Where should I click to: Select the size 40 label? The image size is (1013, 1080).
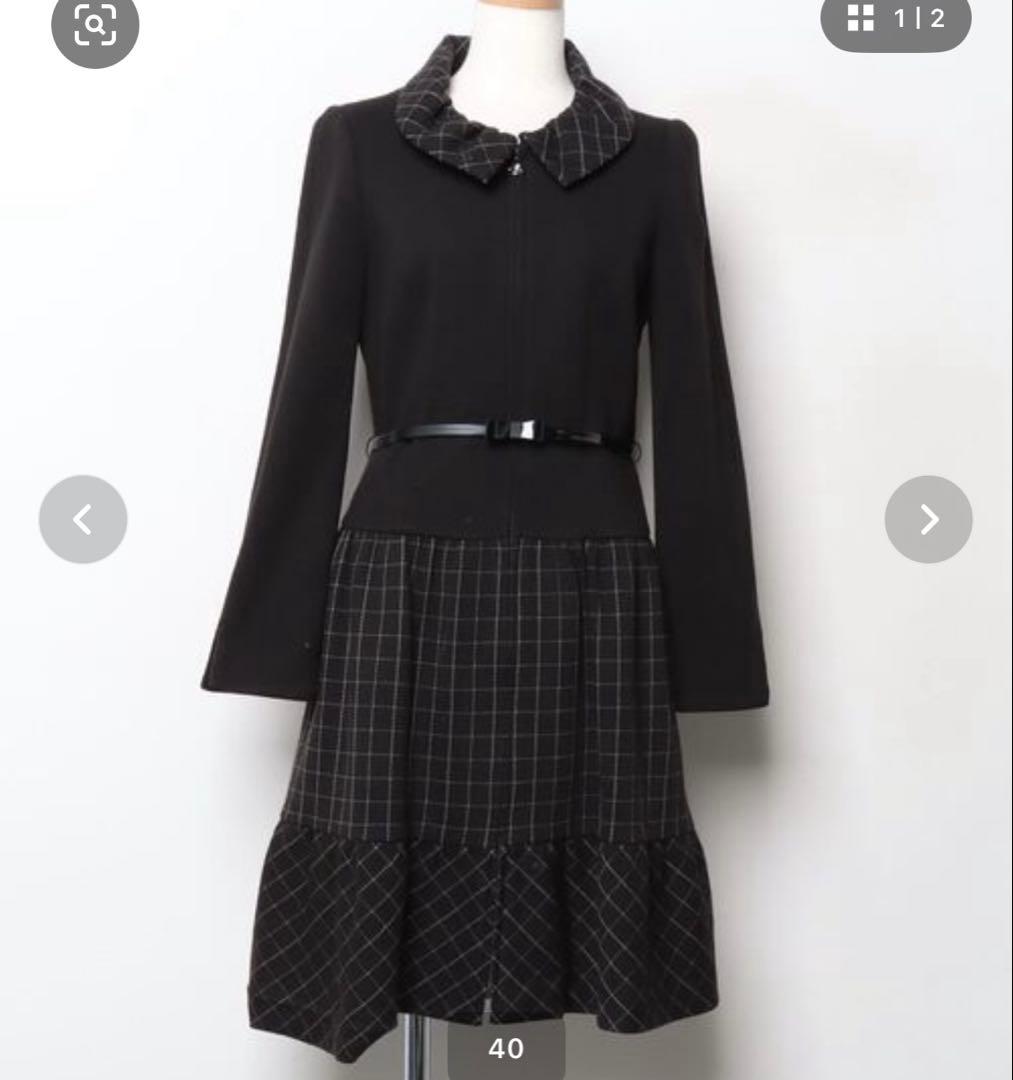[506, 1049]
